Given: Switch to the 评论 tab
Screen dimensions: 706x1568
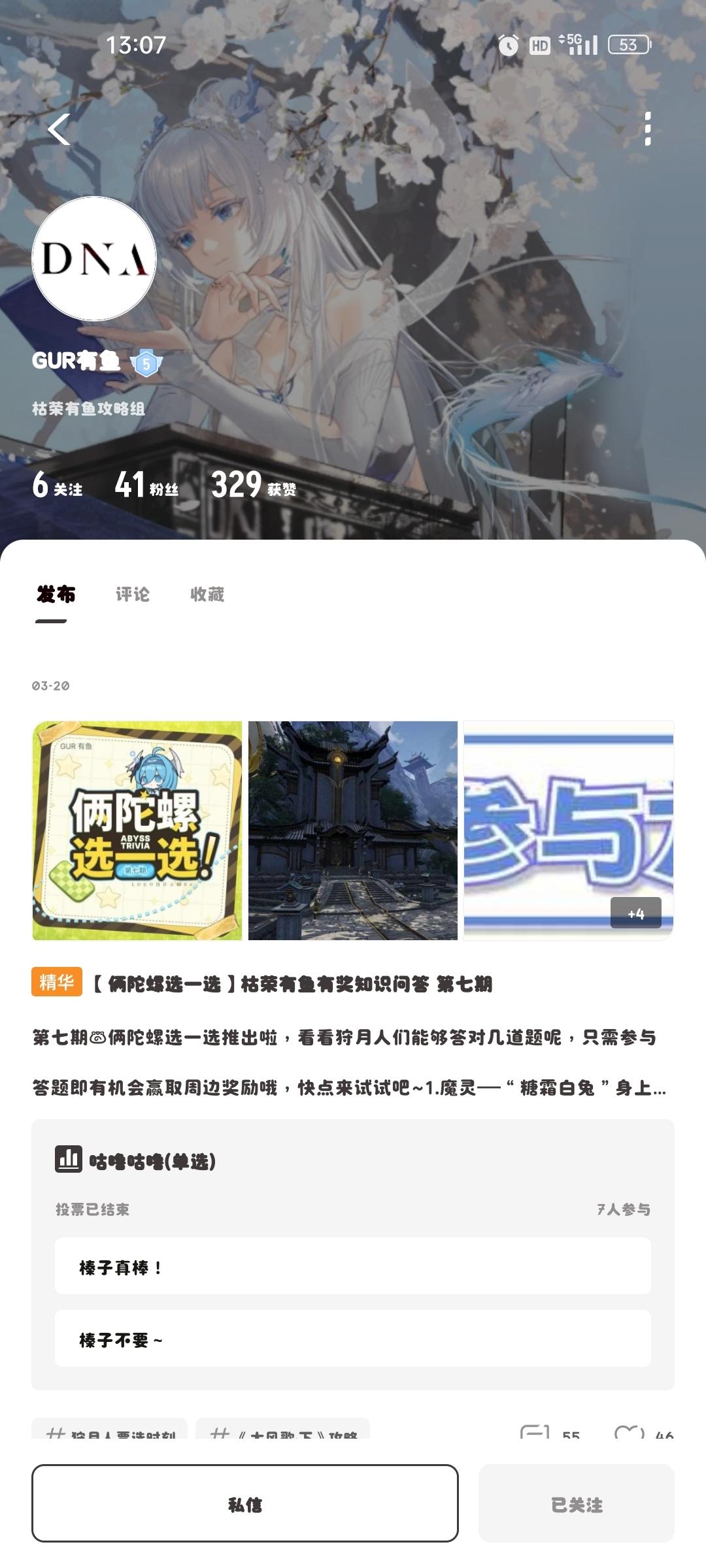Looking at the screenshot, I should (133, 594).
